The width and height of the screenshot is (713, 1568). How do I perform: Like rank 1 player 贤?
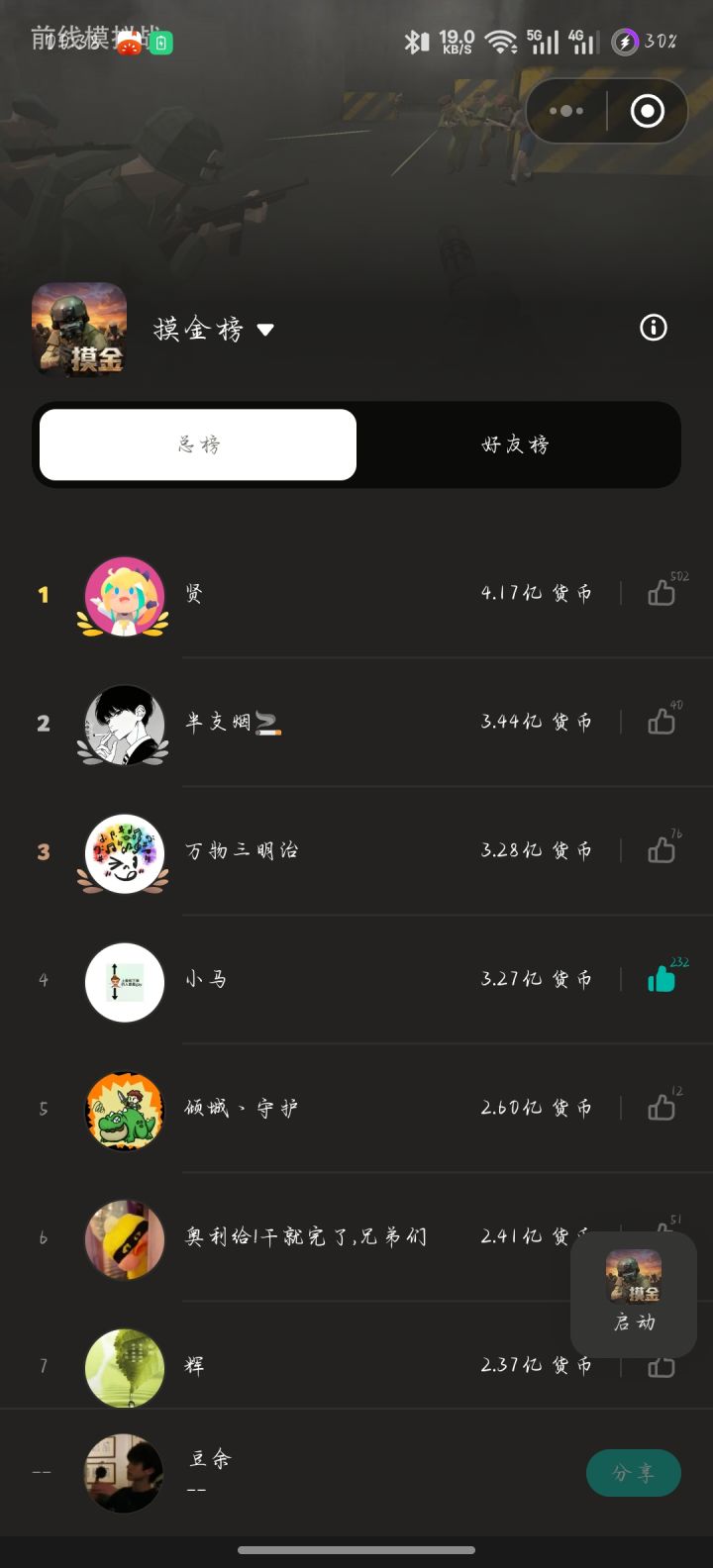[662, 594]
